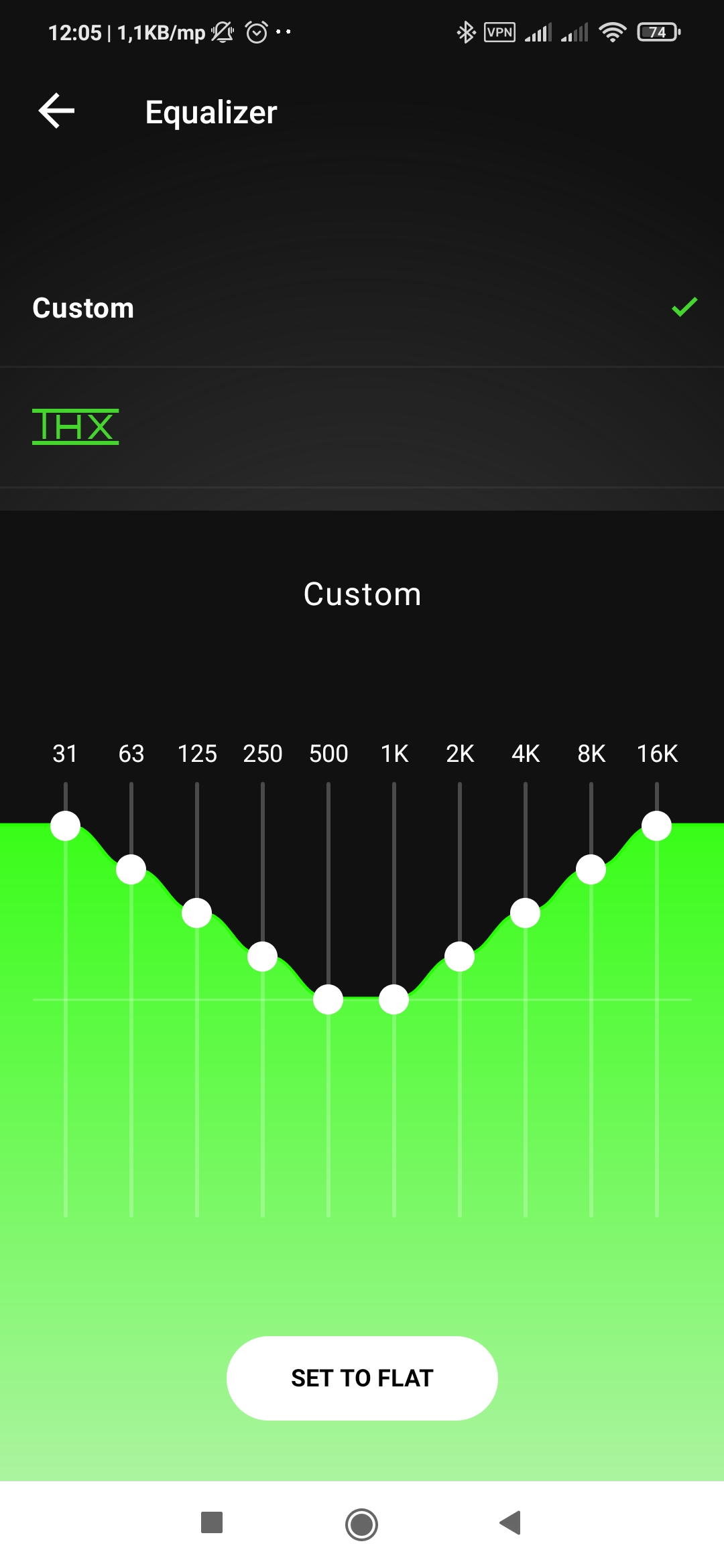
Task: Tap the 500 Hz band slider handle
Action: [x=328, y=1000]
